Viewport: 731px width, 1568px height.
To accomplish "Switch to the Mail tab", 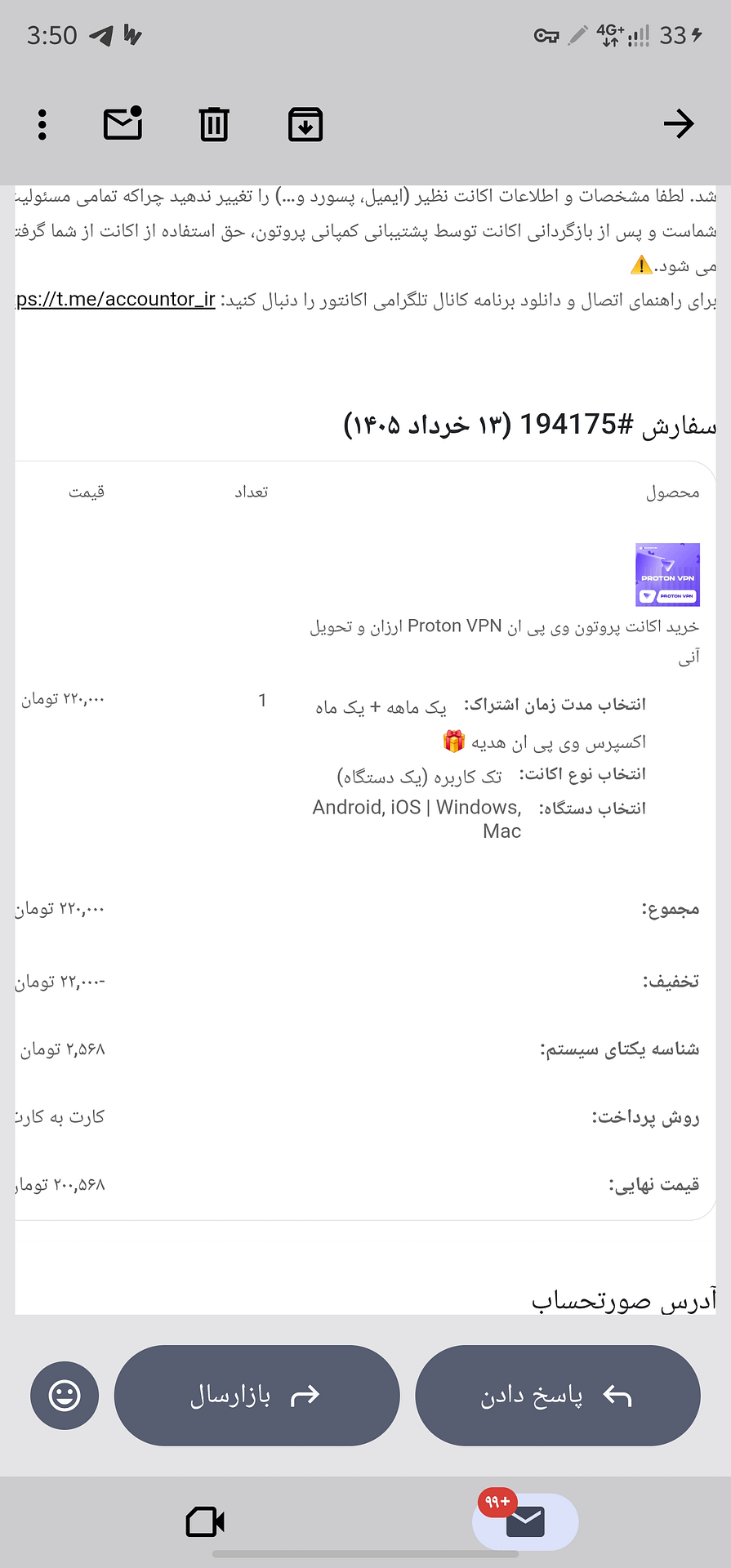I will [x=525, y=1521].
